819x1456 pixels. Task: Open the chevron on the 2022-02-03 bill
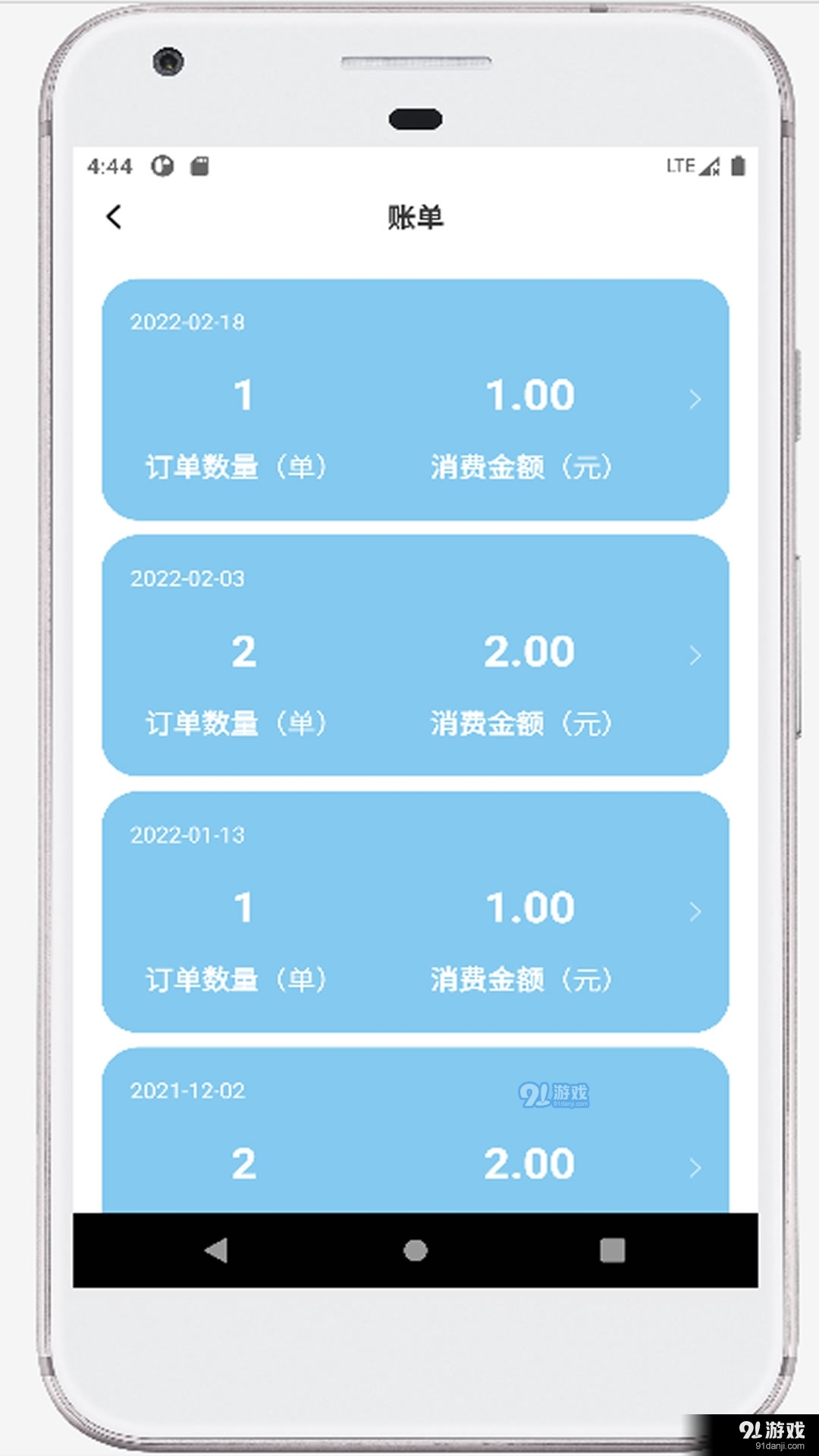coord(695,656)
